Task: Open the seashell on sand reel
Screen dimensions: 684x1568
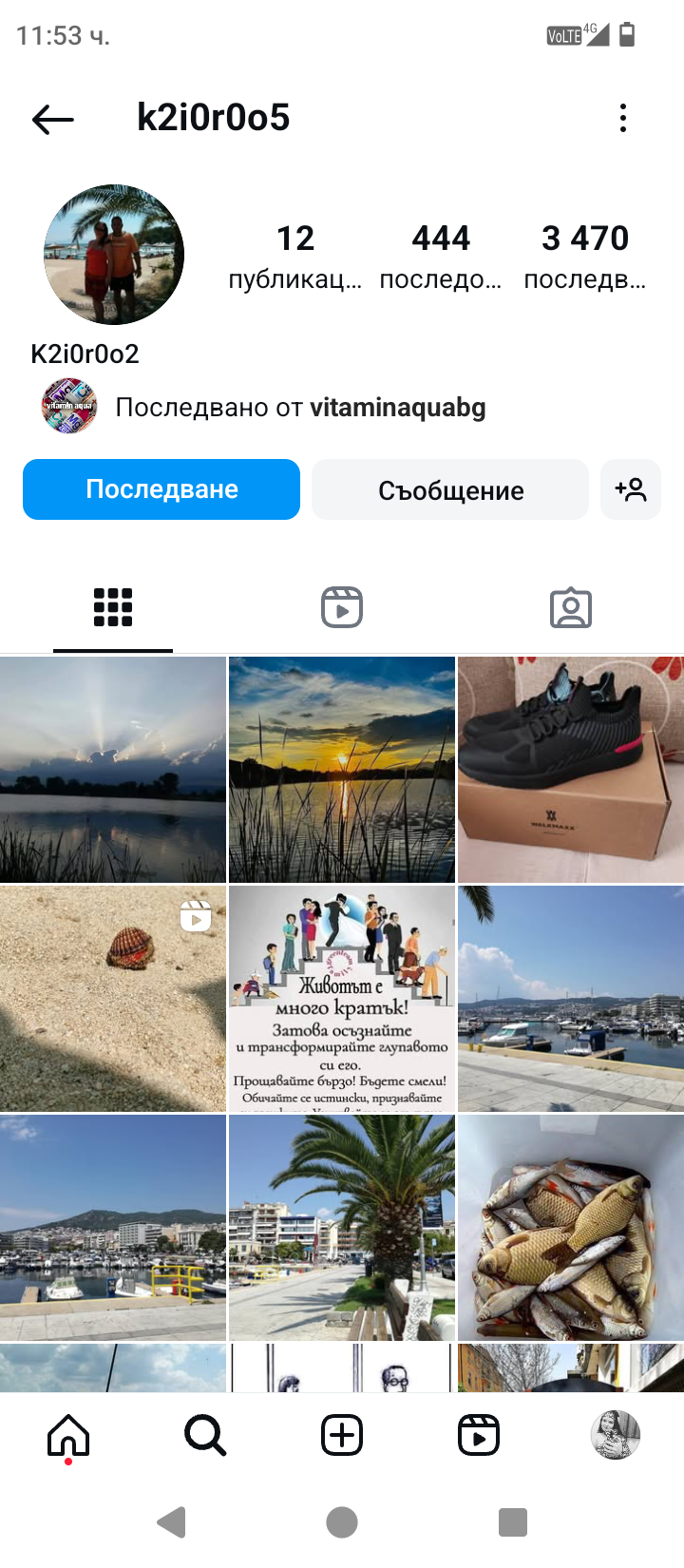Action: click(113, 999)
